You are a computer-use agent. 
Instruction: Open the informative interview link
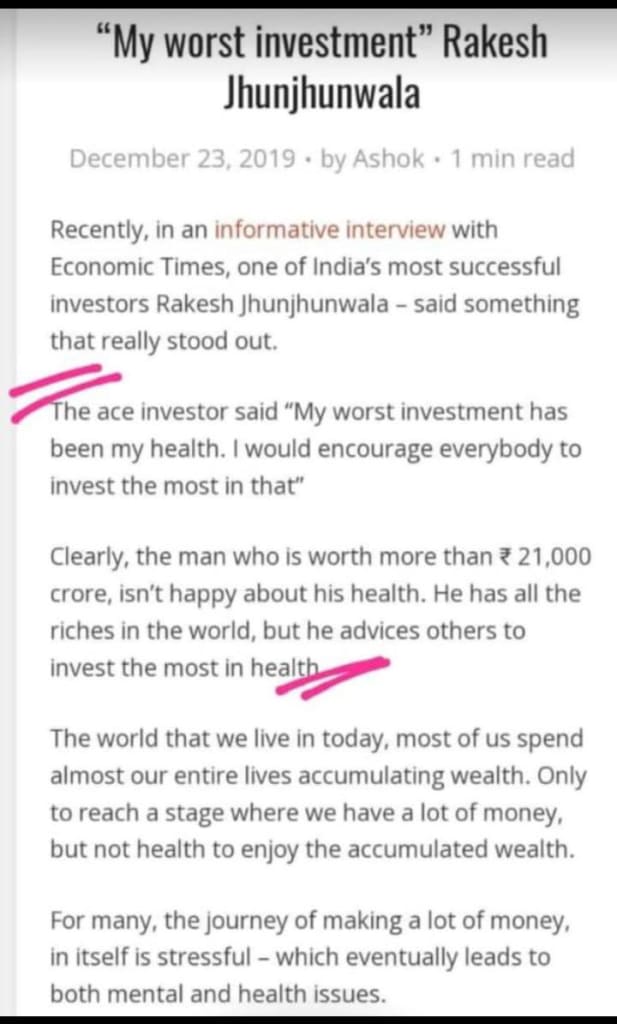(329, 229)
